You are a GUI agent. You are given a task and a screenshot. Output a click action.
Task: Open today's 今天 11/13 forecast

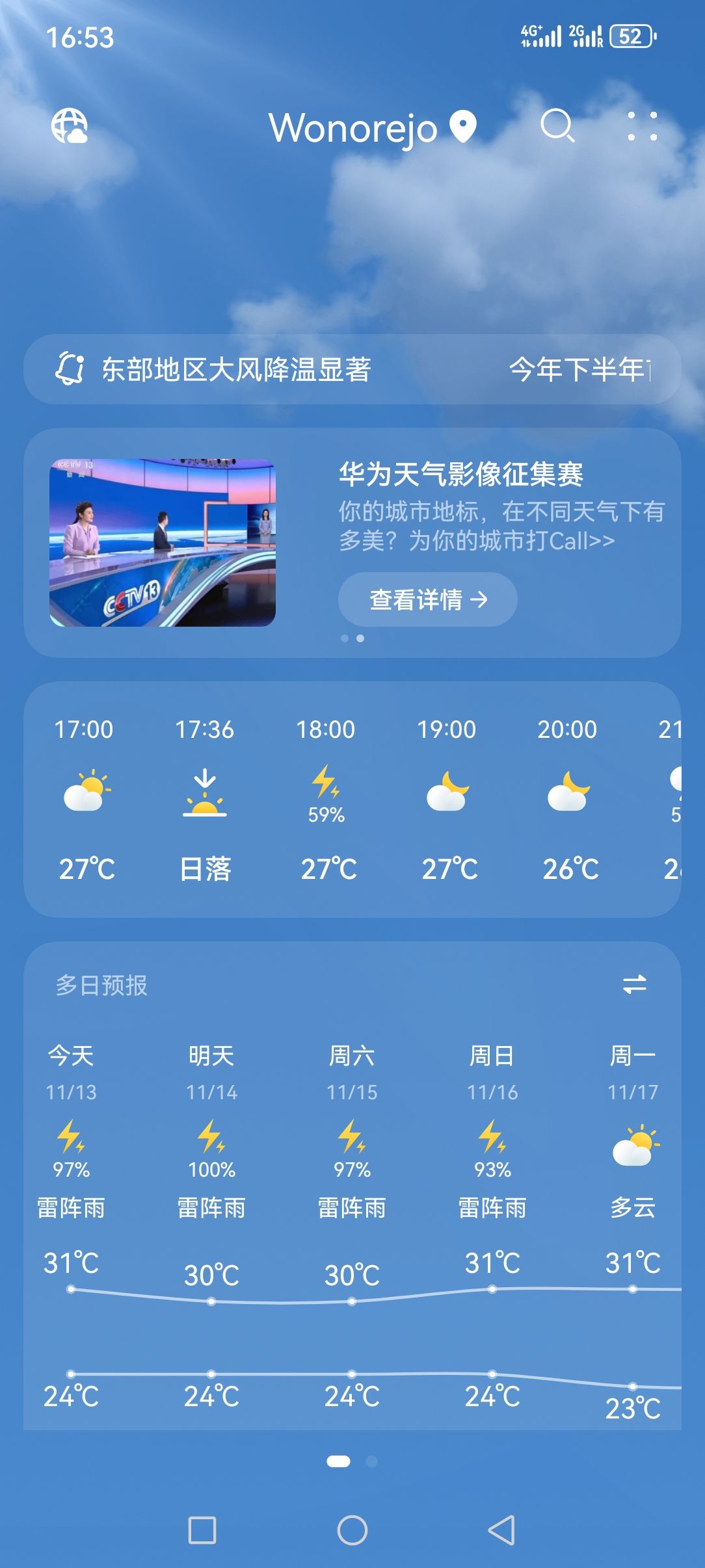[71, 1131]
